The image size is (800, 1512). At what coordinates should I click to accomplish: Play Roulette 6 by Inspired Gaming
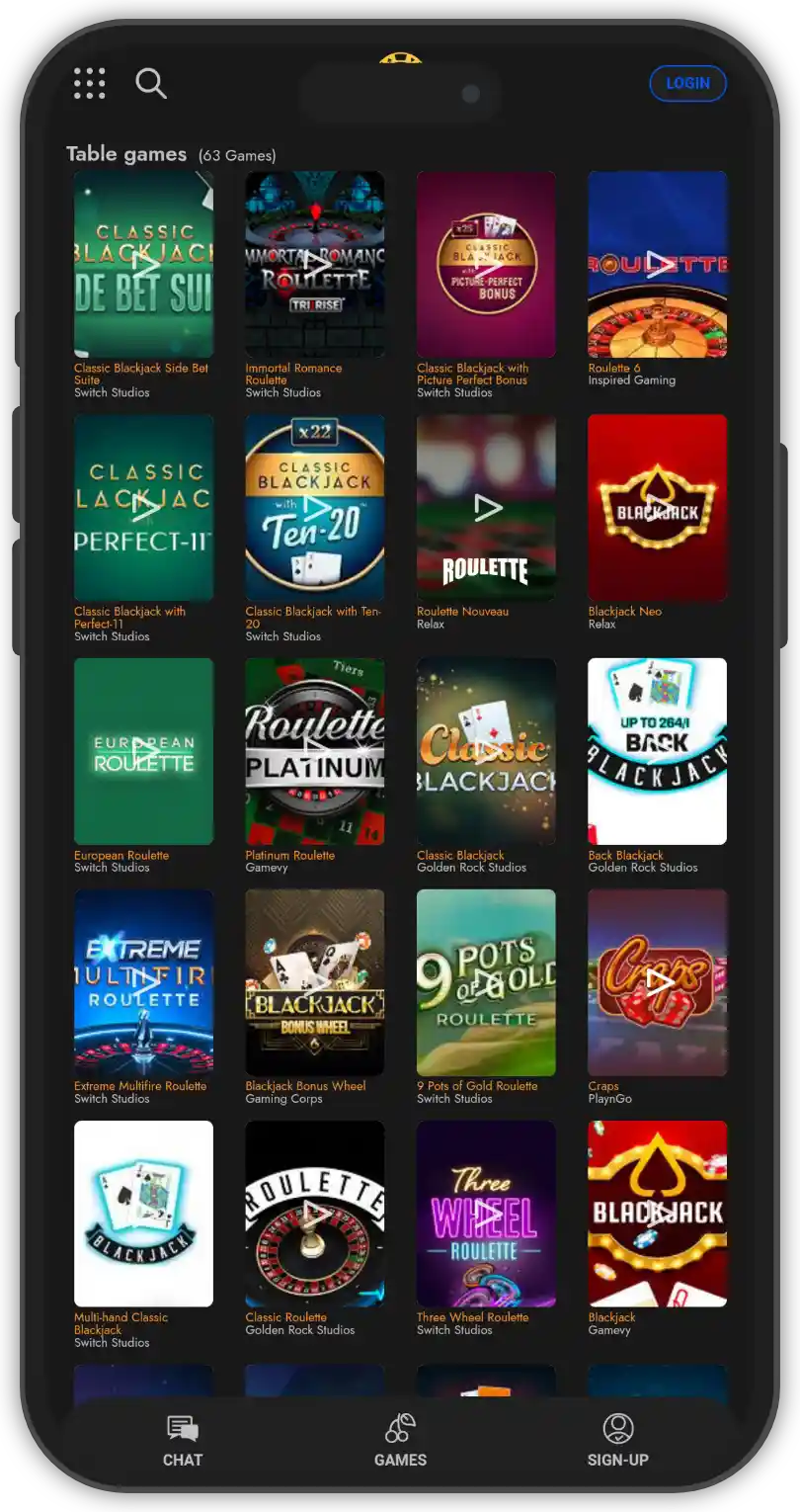657,264
